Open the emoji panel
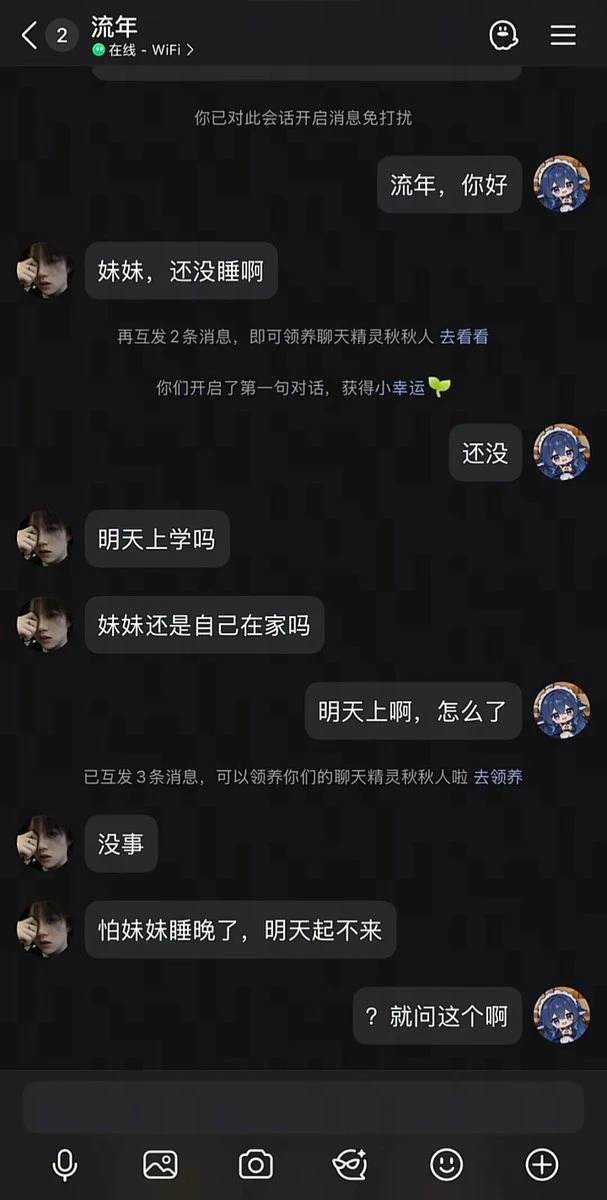 446,1164
